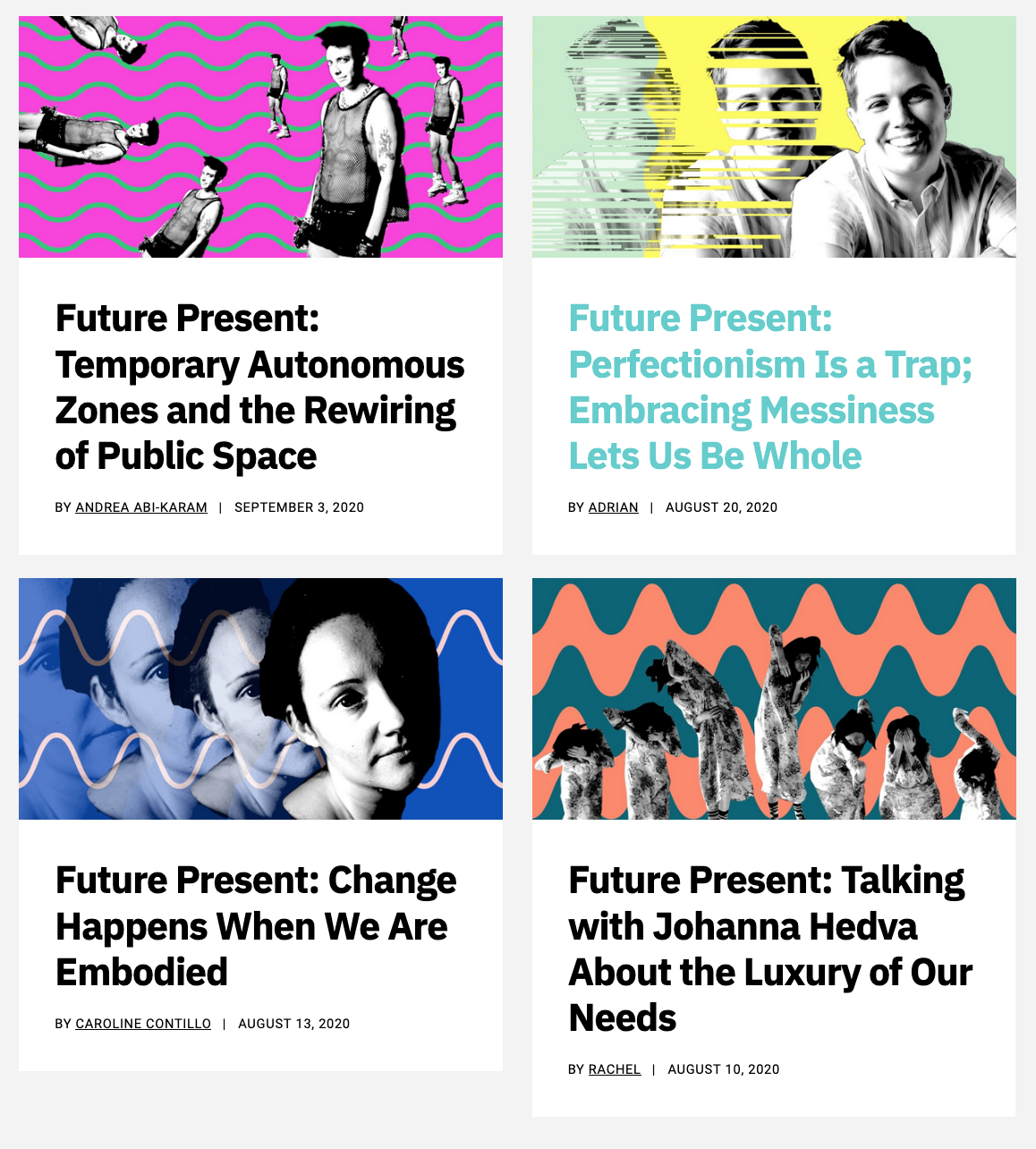View author Andrea Abi-Karam's profile

[141, 507]
